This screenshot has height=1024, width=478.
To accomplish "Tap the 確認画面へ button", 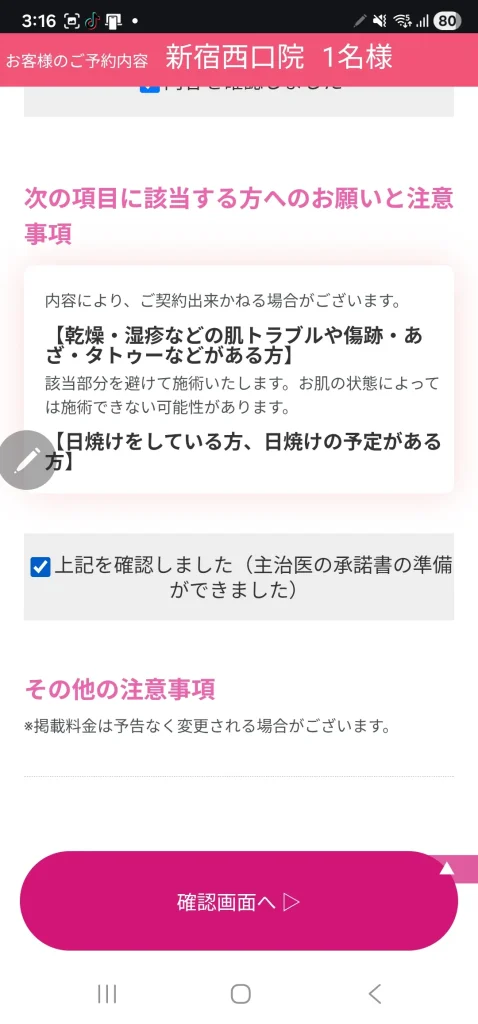I will point(239,901).
